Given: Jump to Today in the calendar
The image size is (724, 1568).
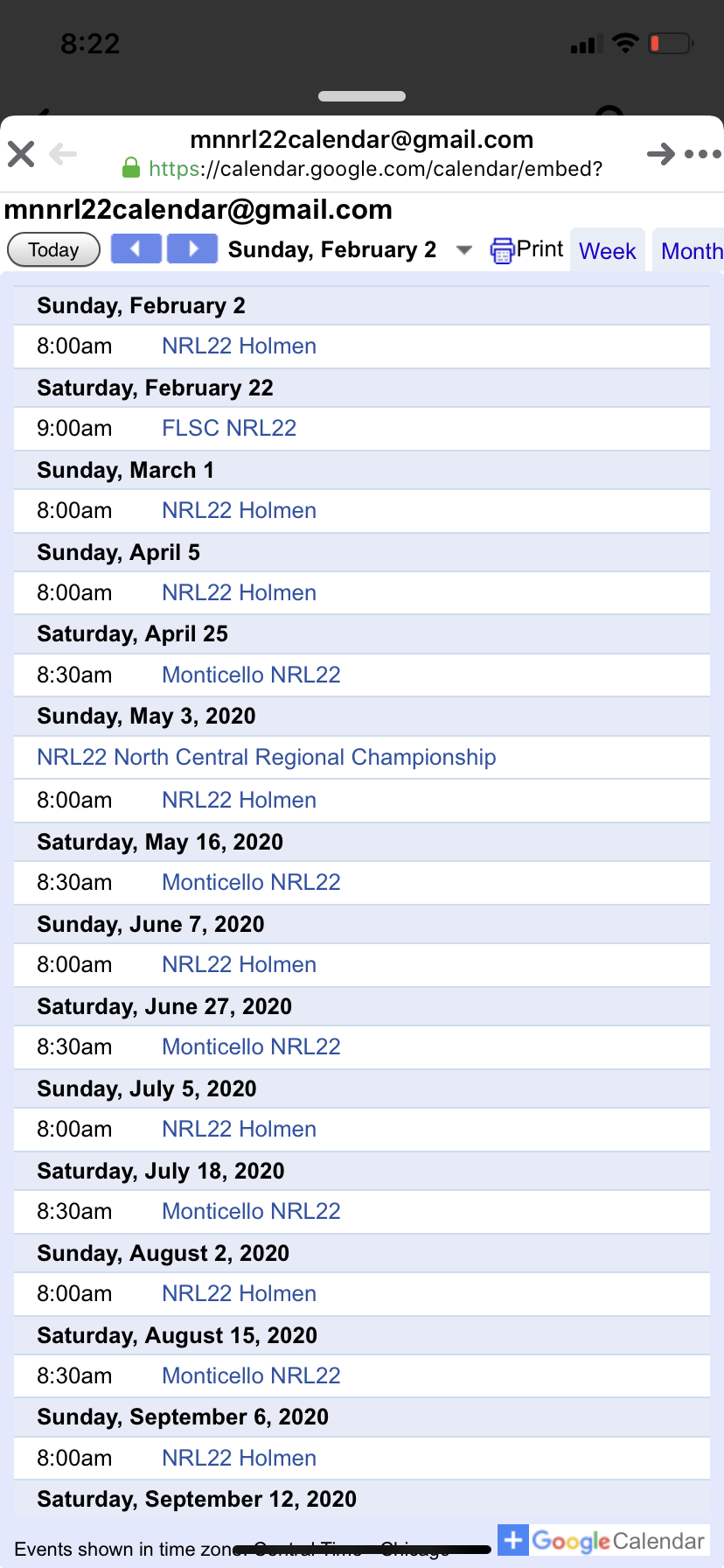Looking at the screenshot, I should tap(53, 250).
